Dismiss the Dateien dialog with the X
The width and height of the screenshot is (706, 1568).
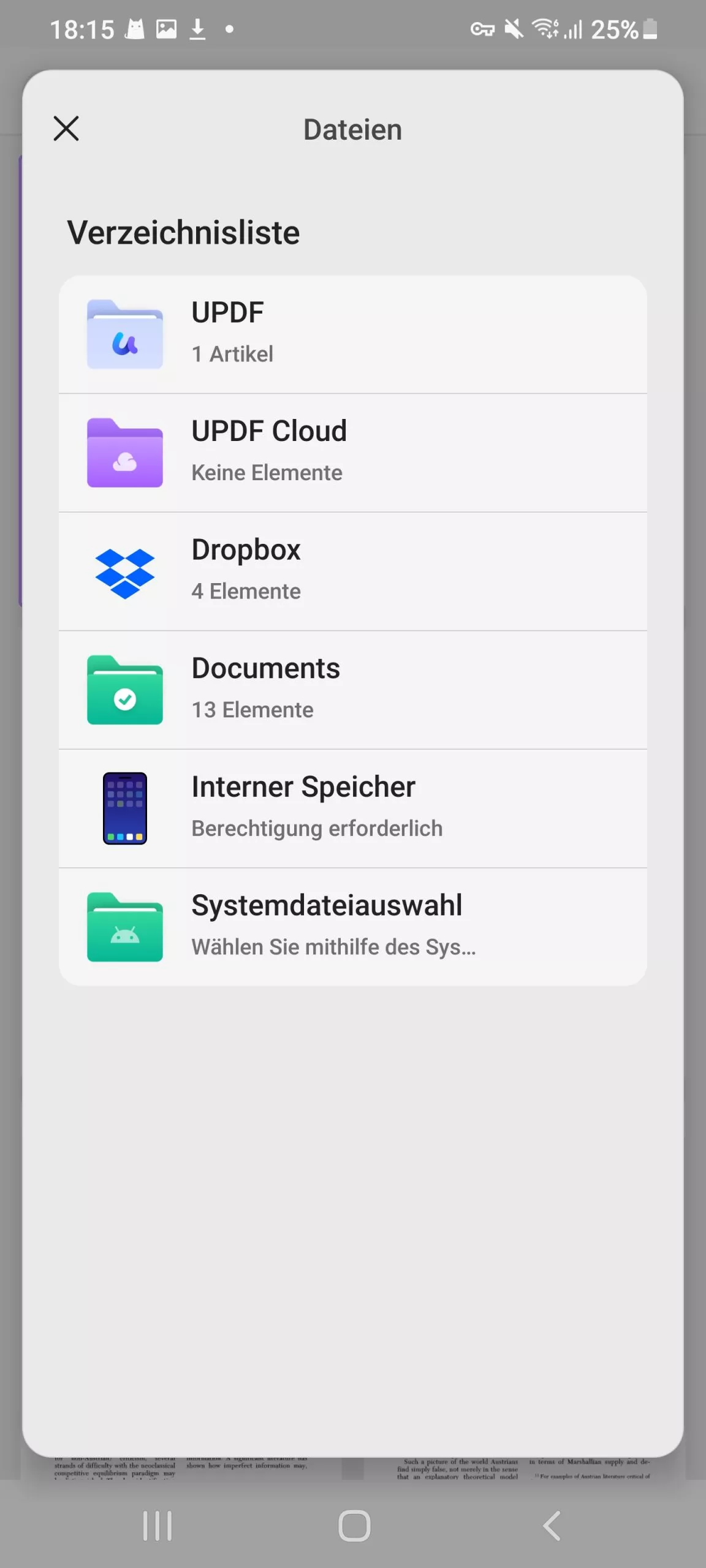tap(66, 129)
